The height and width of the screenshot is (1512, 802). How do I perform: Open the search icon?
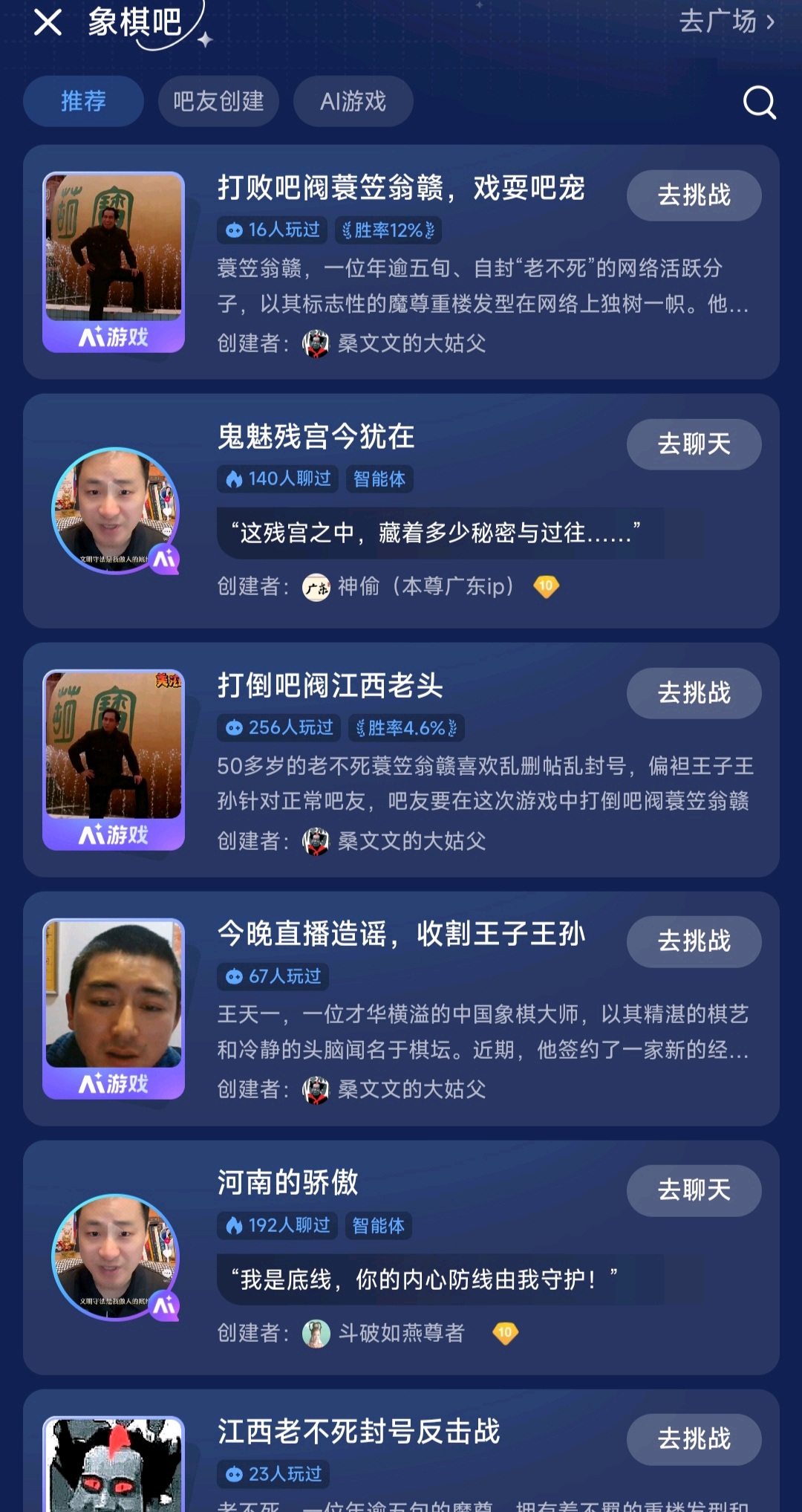759,102
